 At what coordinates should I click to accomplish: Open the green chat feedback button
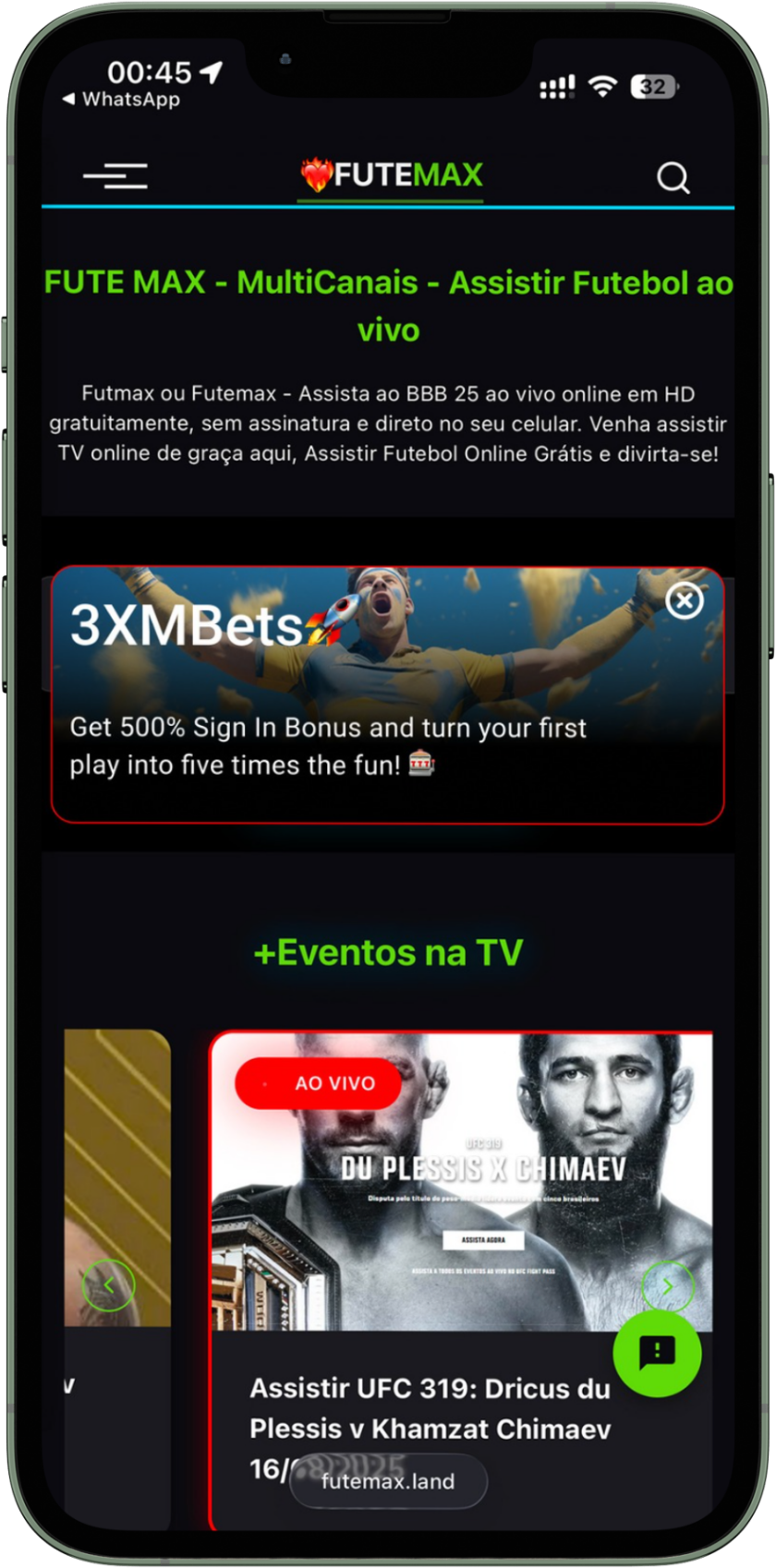pyautogui.click(x=657, y=1353)
